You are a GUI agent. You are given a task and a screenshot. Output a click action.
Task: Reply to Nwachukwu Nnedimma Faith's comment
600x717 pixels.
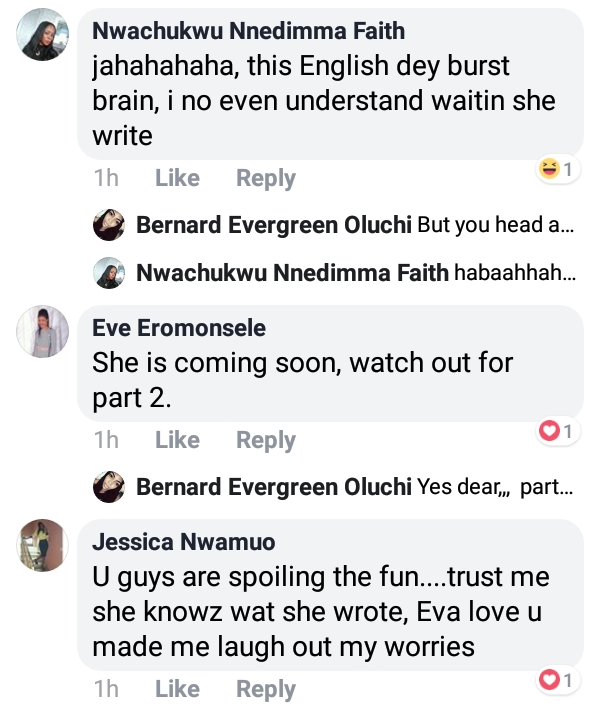point(265,178)
